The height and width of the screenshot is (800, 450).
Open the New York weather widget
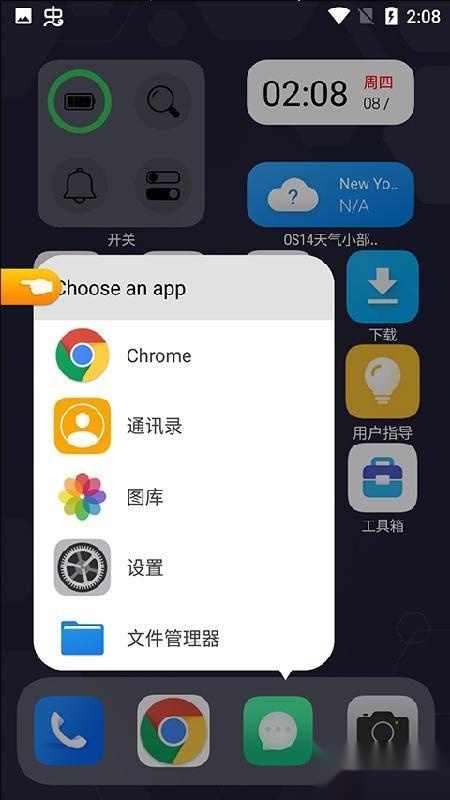[330, 195]
